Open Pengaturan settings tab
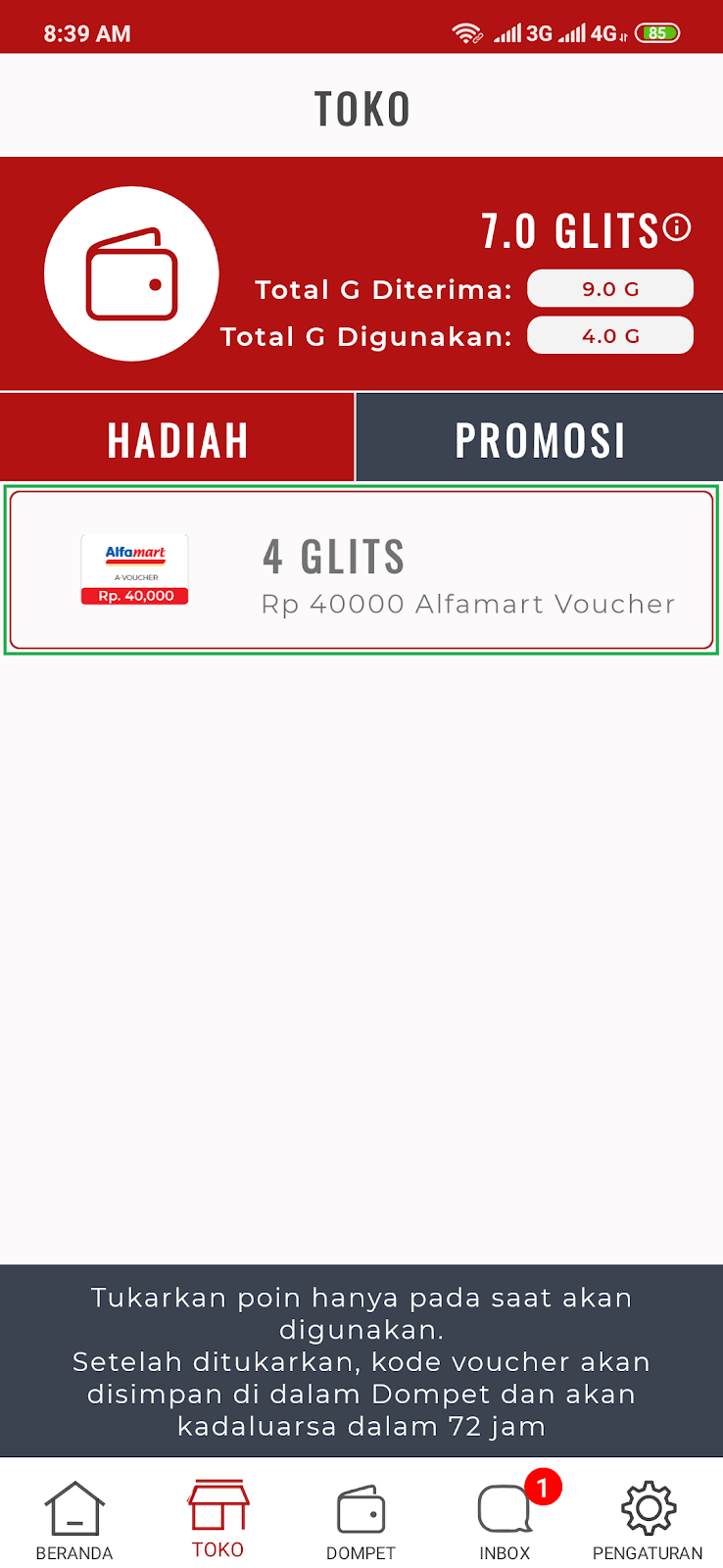This screenshot has height=1568, width=723. tap(648, 1521)
